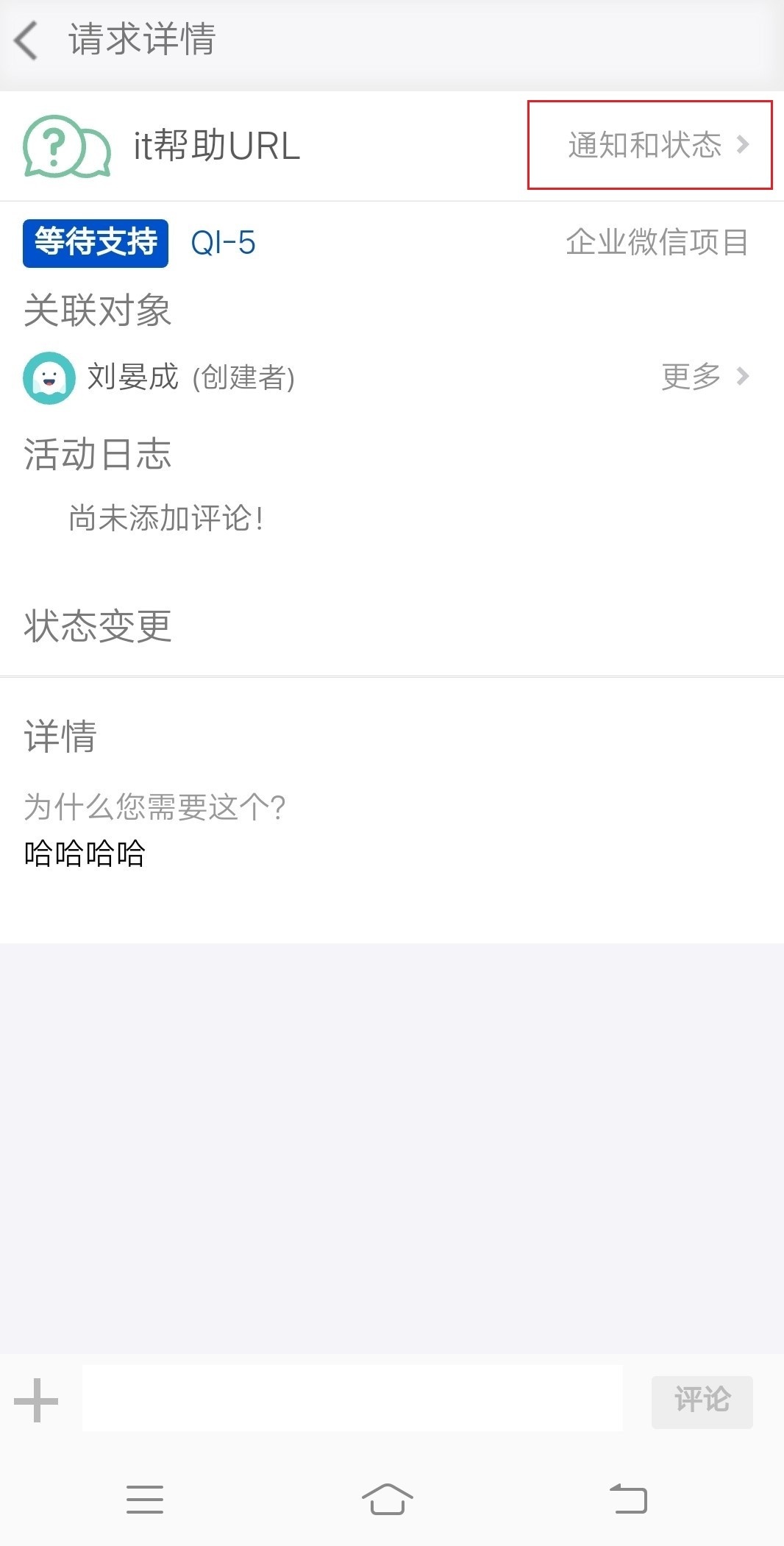
Task: Tap the system back button
Action: (x=629, y=1499)
